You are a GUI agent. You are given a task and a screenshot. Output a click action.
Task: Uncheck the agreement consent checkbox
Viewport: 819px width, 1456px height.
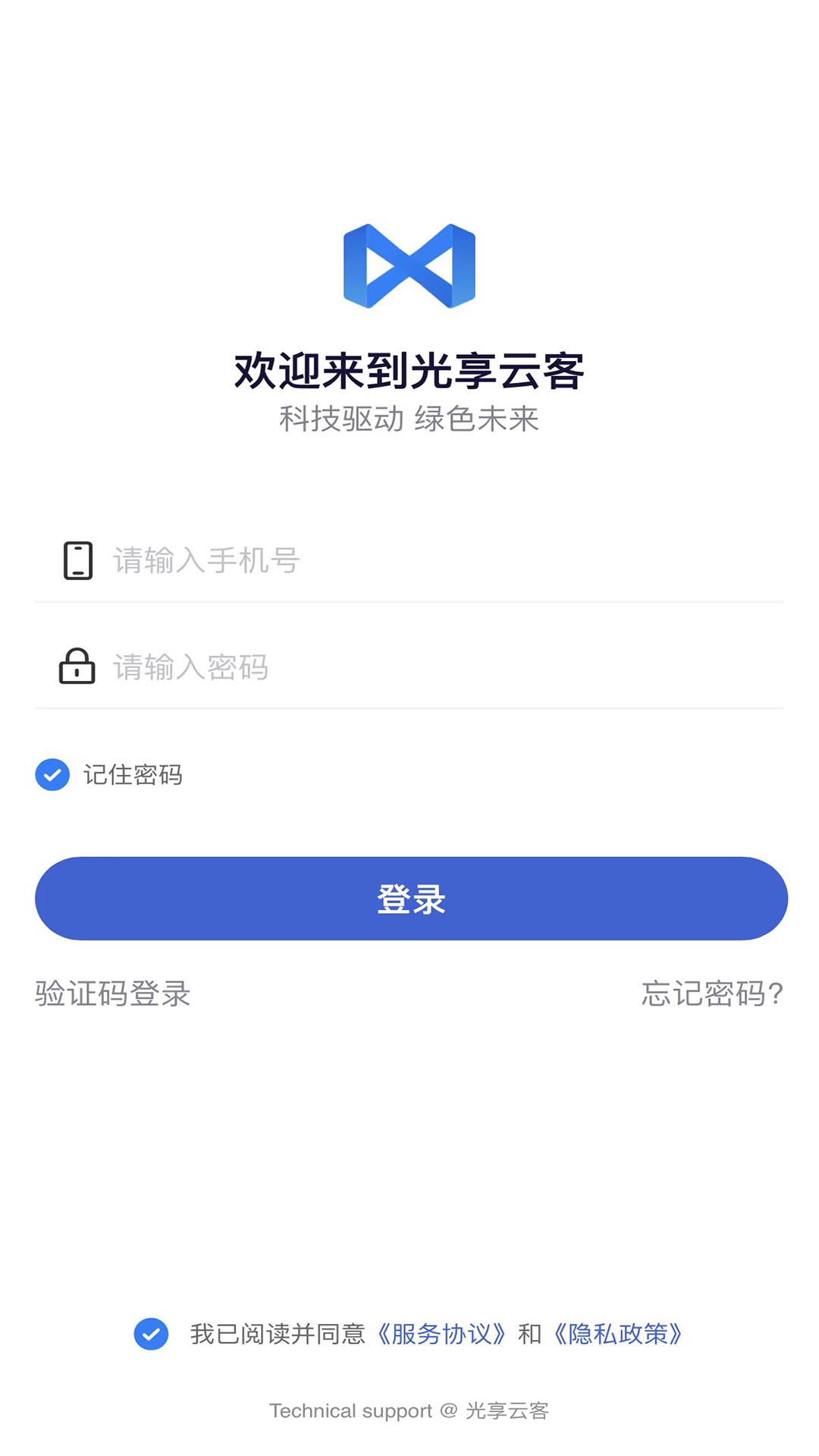click(152, 1334)
